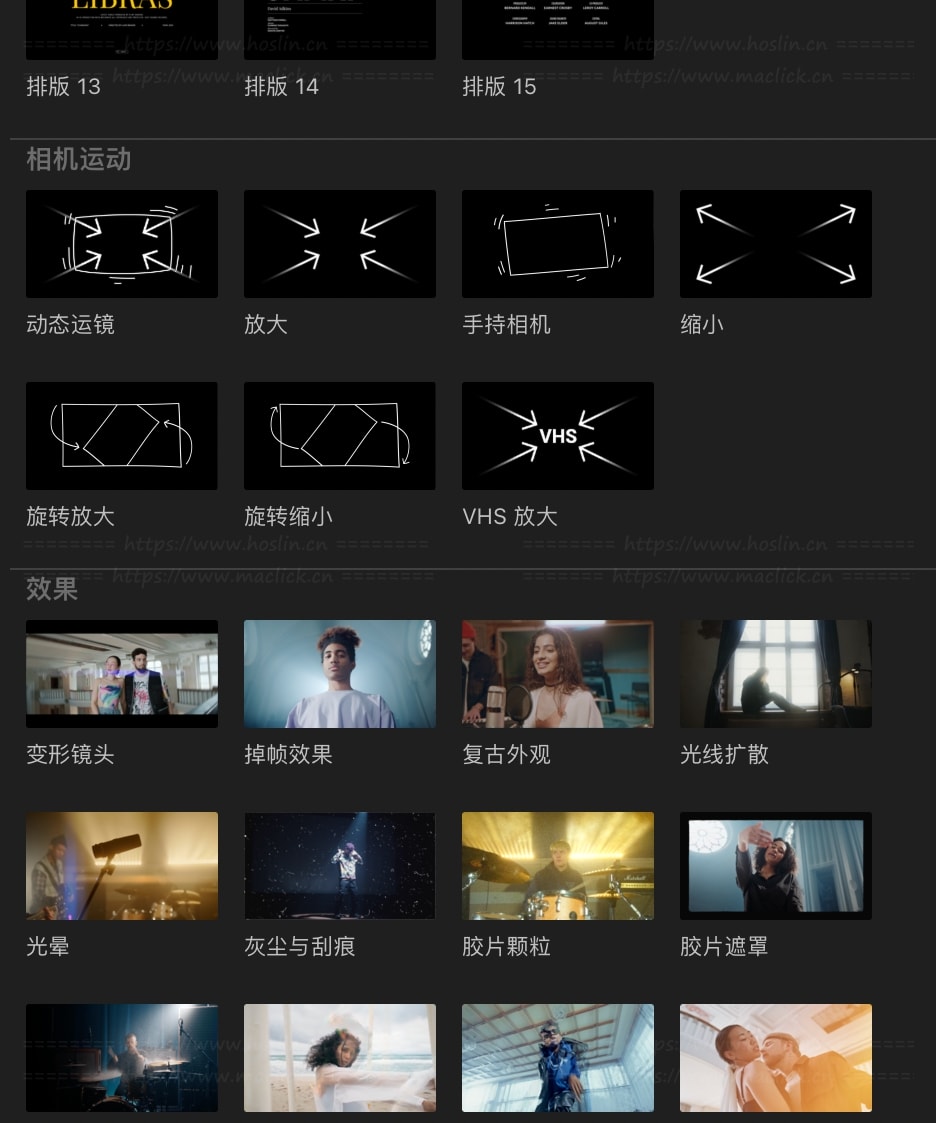
Task: Open the 变形镜头 effect
Action: pos(121,673)
